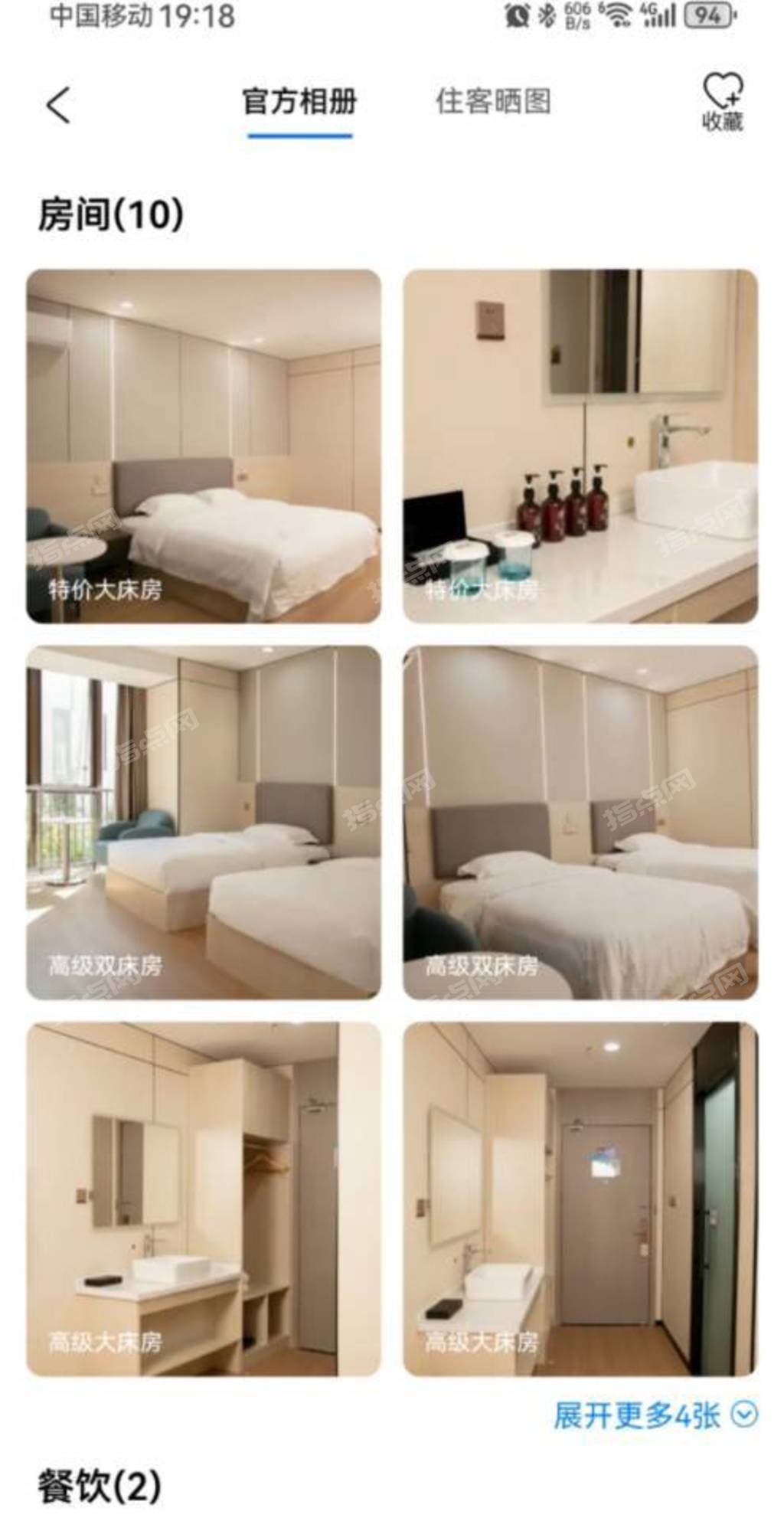Open the 高级大床房 wardrobe and sink photo
Screen dimensions: 784x1521
[x=204, y=1199]
